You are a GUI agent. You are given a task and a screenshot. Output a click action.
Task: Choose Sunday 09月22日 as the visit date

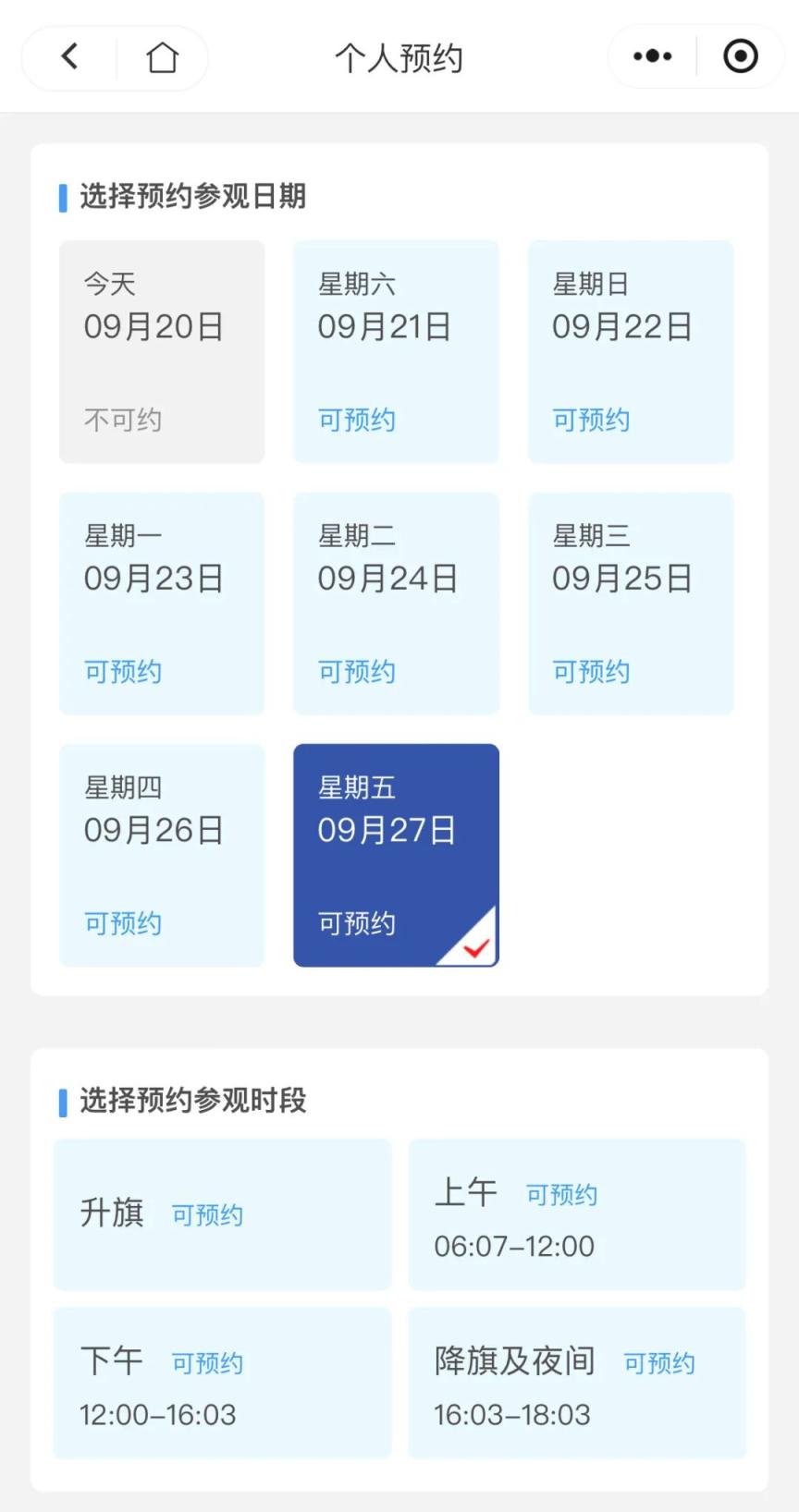tap(630, 352)
